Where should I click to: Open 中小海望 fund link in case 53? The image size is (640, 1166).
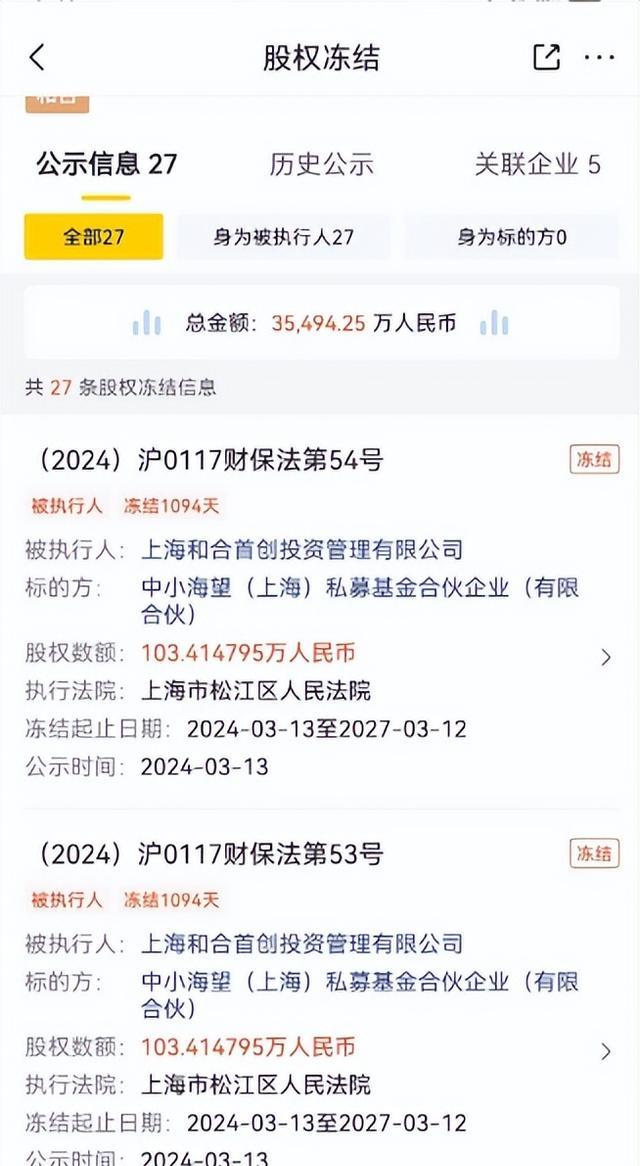click(x=360, y=995)
